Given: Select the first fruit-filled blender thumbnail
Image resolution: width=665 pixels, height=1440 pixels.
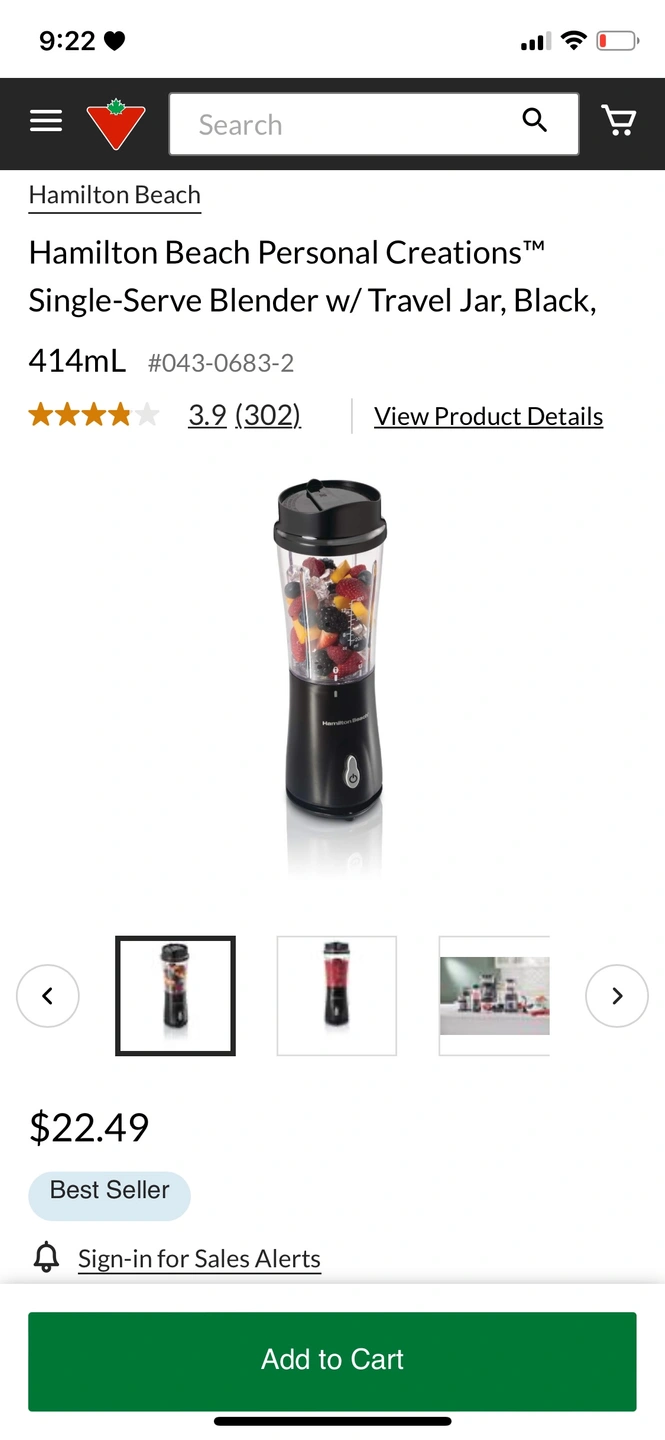Looking at the screenshot, I should coord(176,995).
